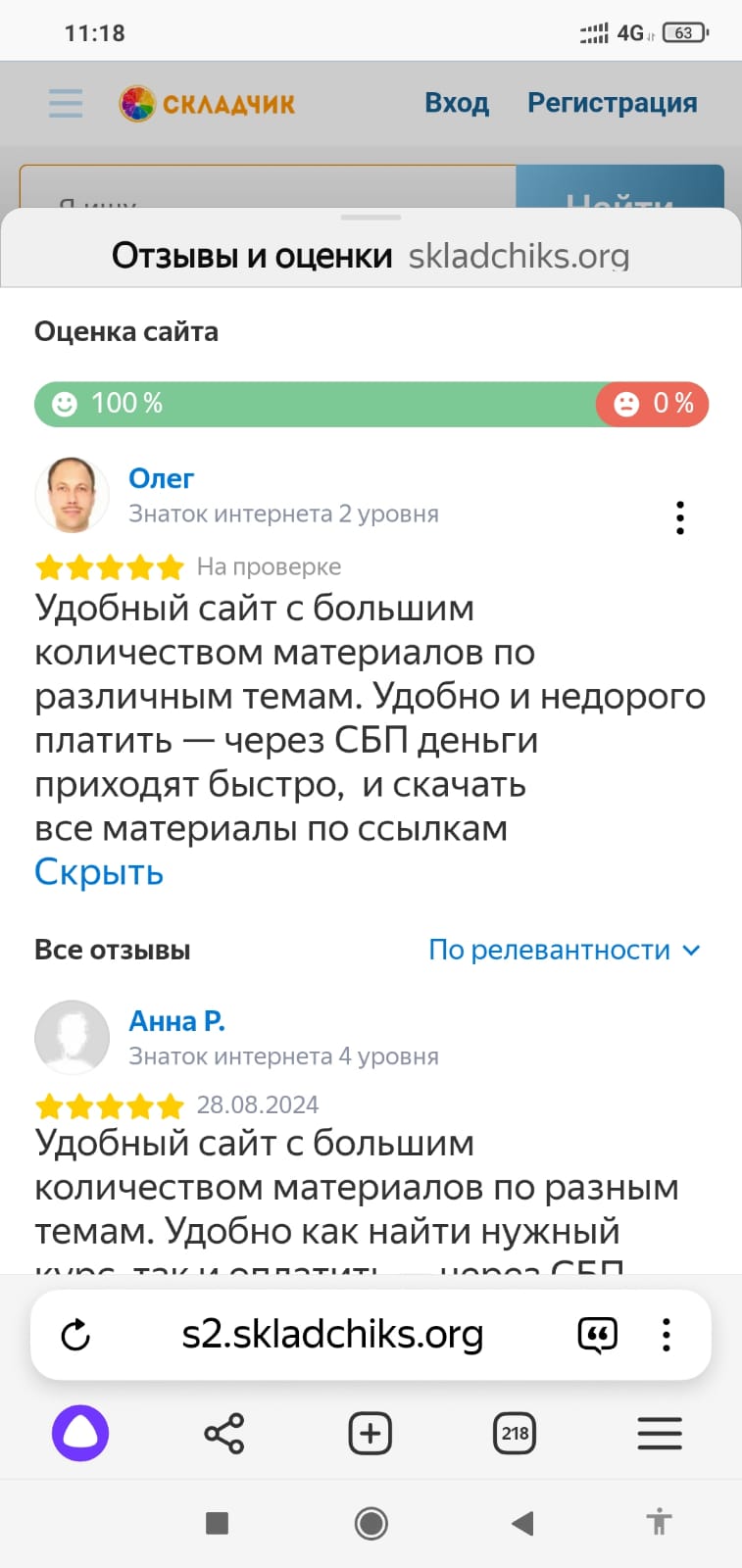
Task: Open Анна Р.'s reviewer profile
Action: click(x=177, y=1021)
